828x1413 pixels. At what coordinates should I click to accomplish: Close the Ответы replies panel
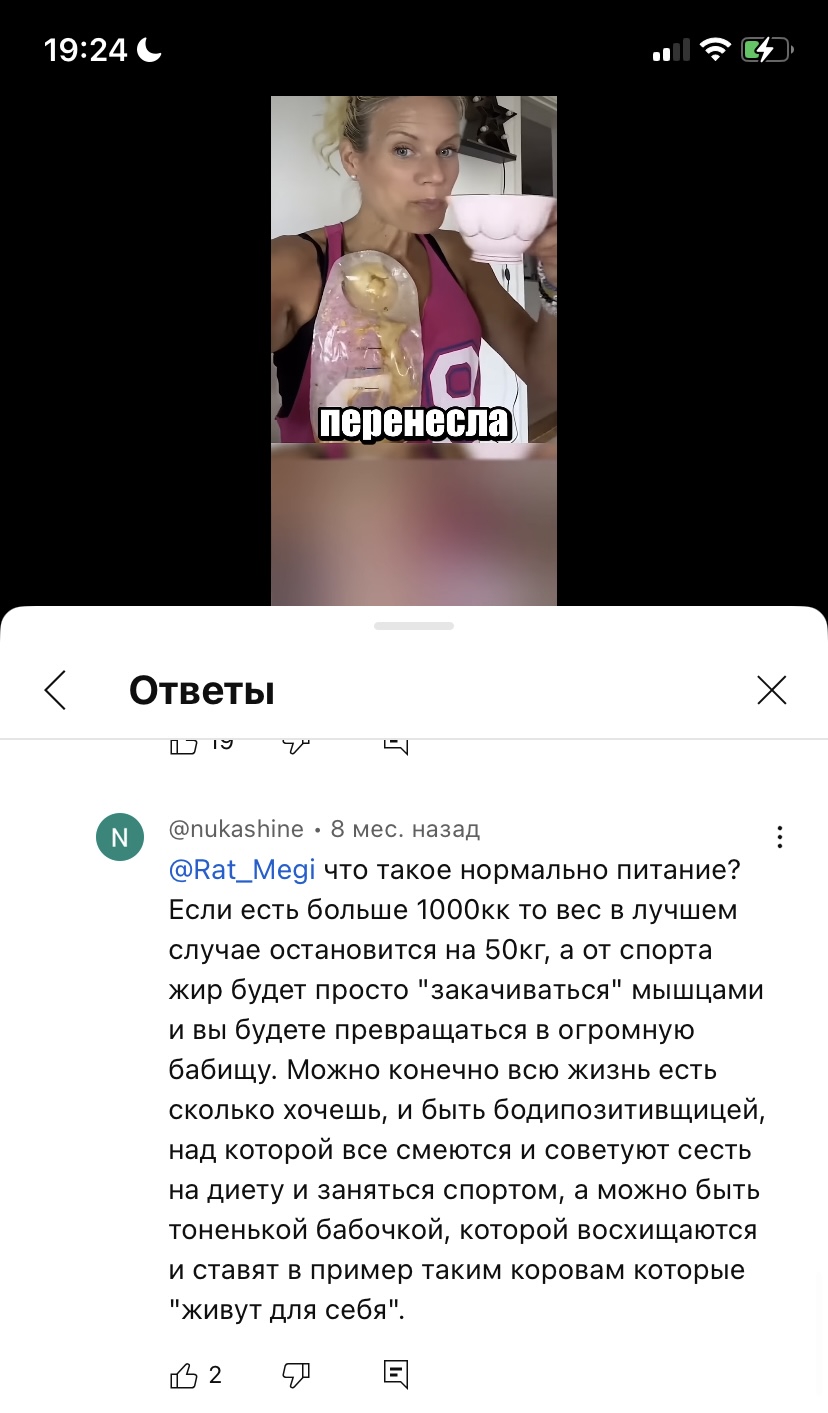[772, 690]
